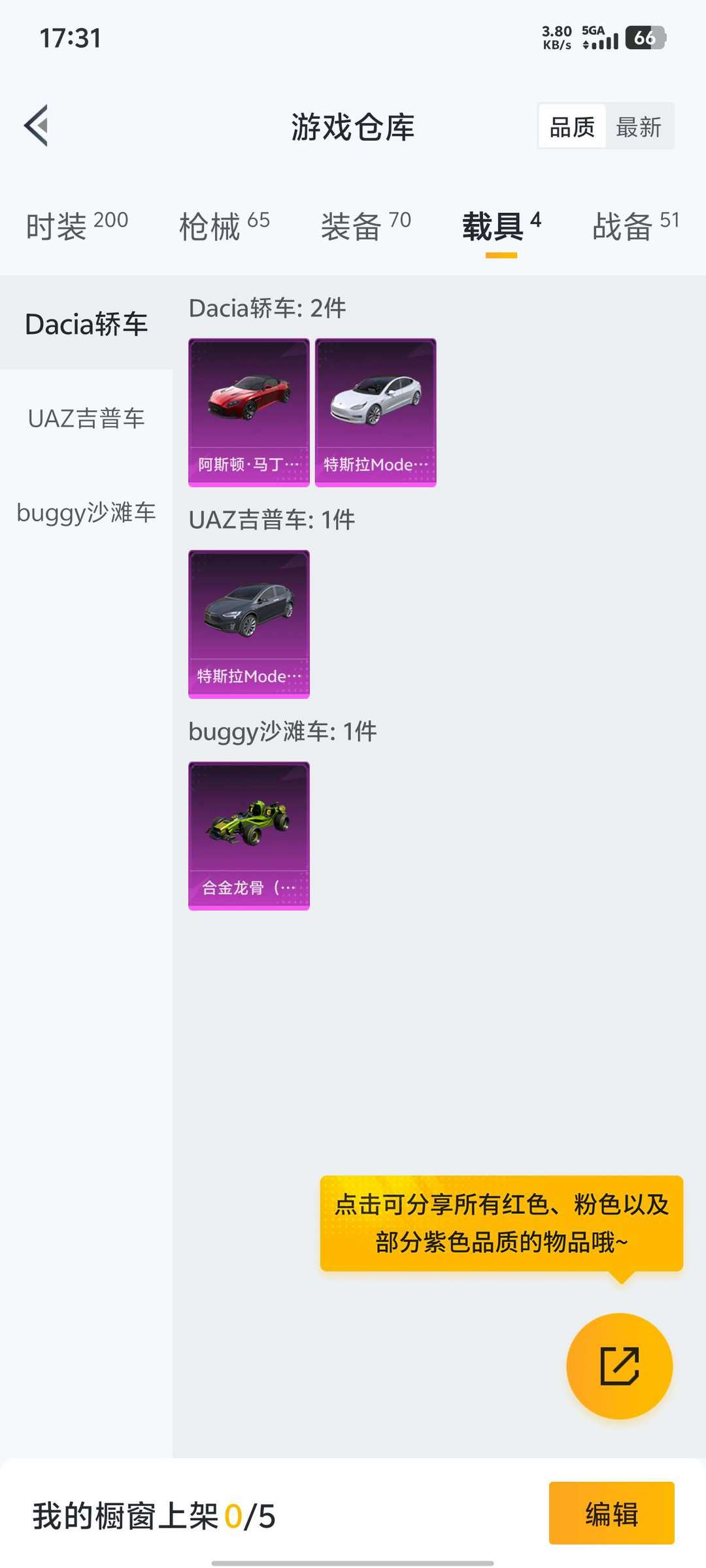Image resolution: width=706 pixels, height=1568 pixels.
Task: Select the dark 特斯拉Model X jeep card
Action: 248,624
